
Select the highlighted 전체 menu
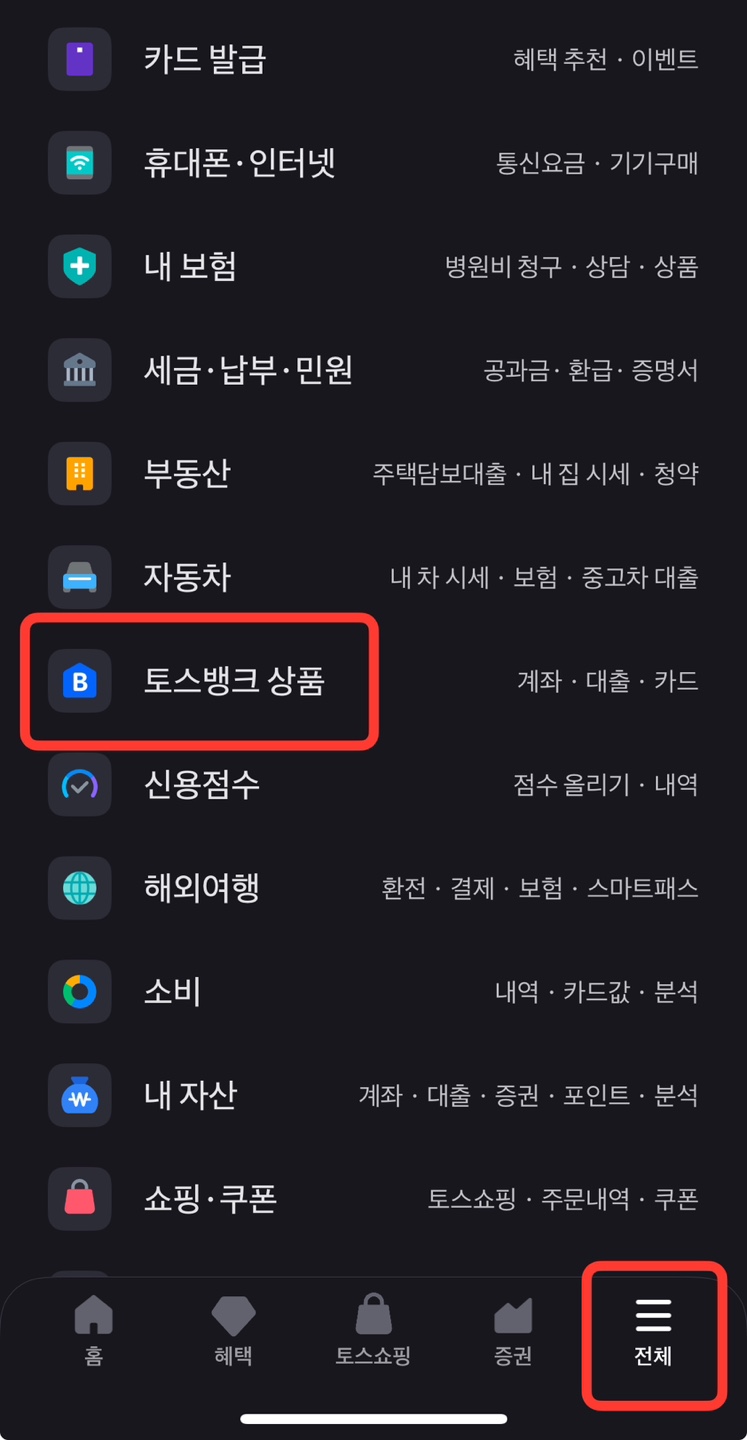[x=653, y=1332]
